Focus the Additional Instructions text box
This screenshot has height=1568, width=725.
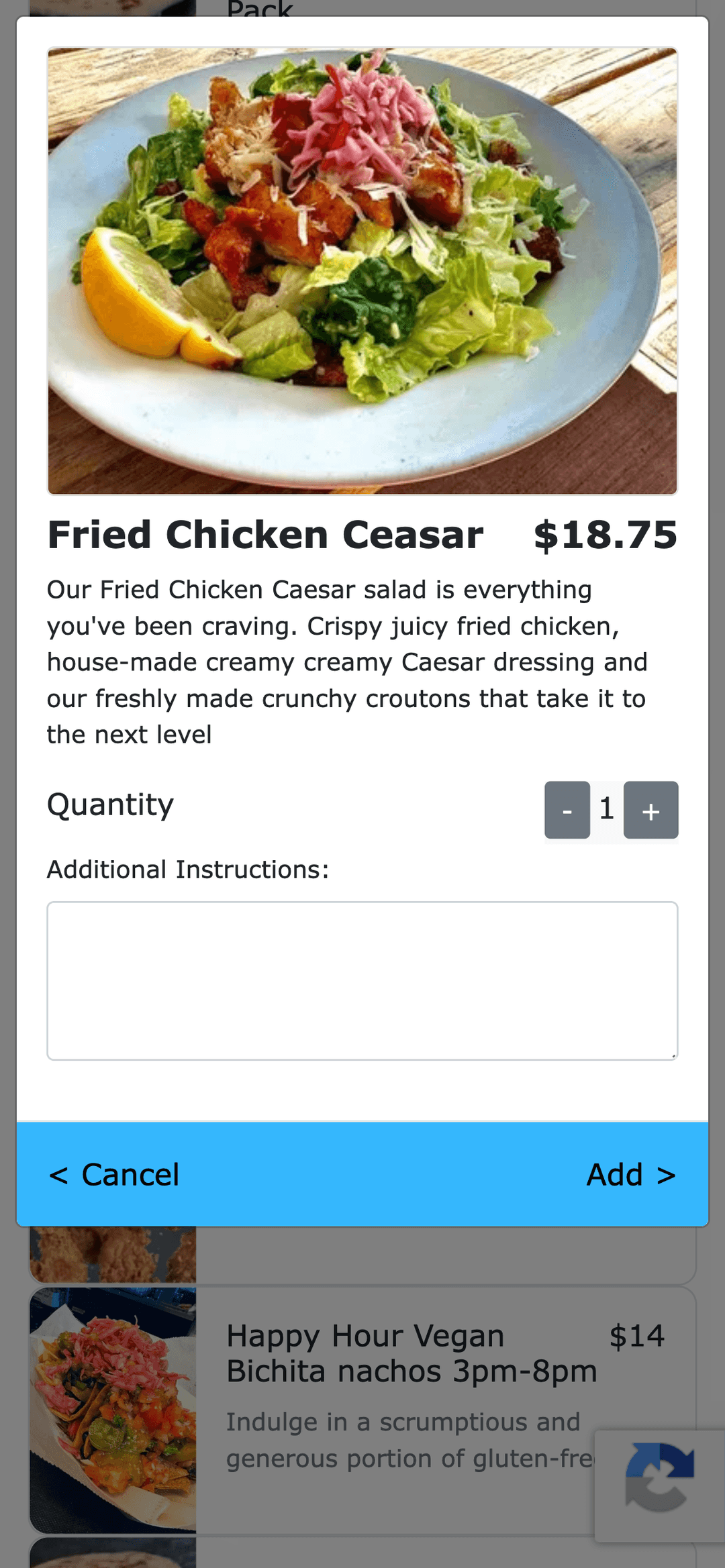(x=362, y=980)
